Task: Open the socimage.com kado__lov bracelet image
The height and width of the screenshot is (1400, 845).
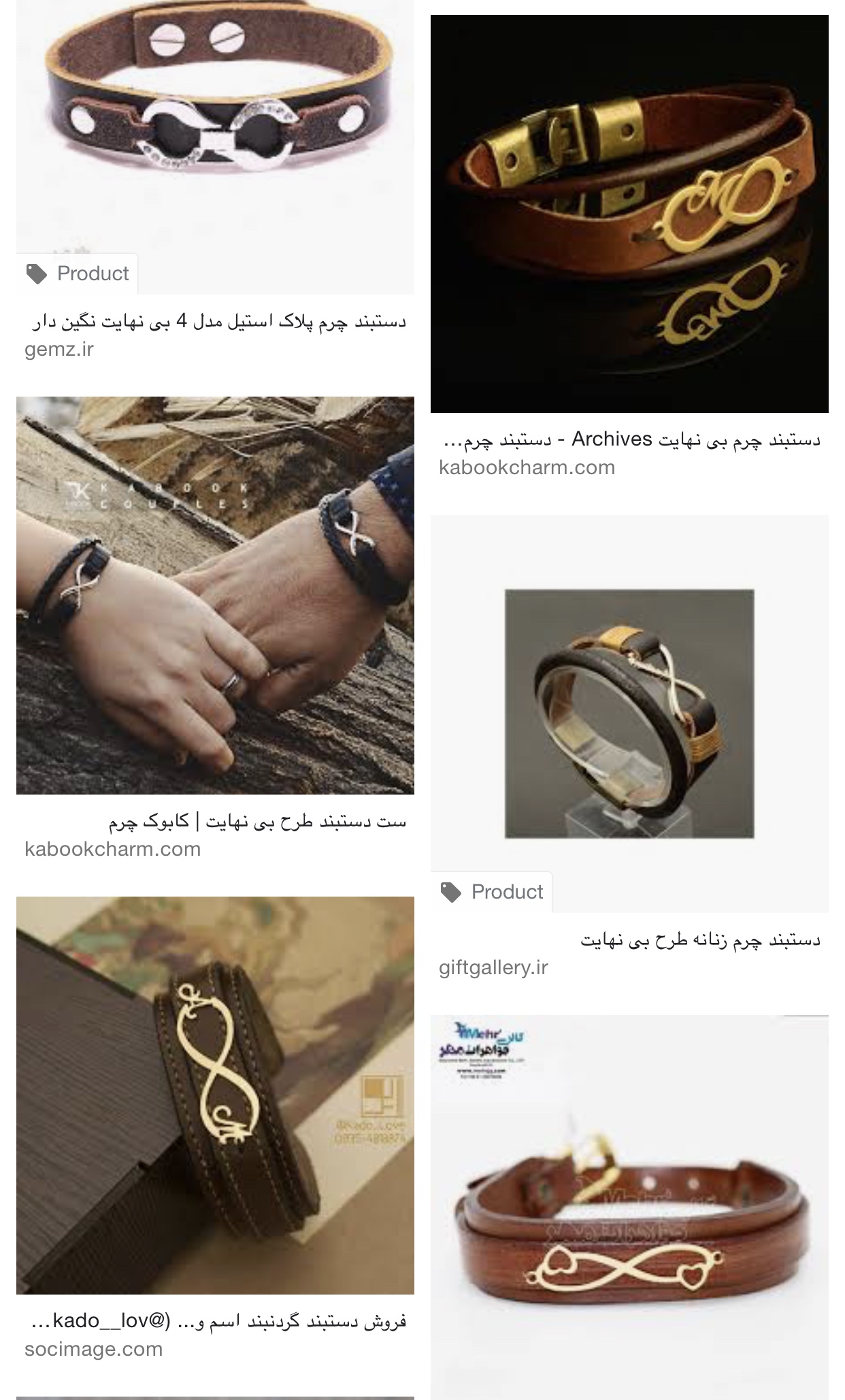Action: pyautogui.click(x=215, y=1095)
